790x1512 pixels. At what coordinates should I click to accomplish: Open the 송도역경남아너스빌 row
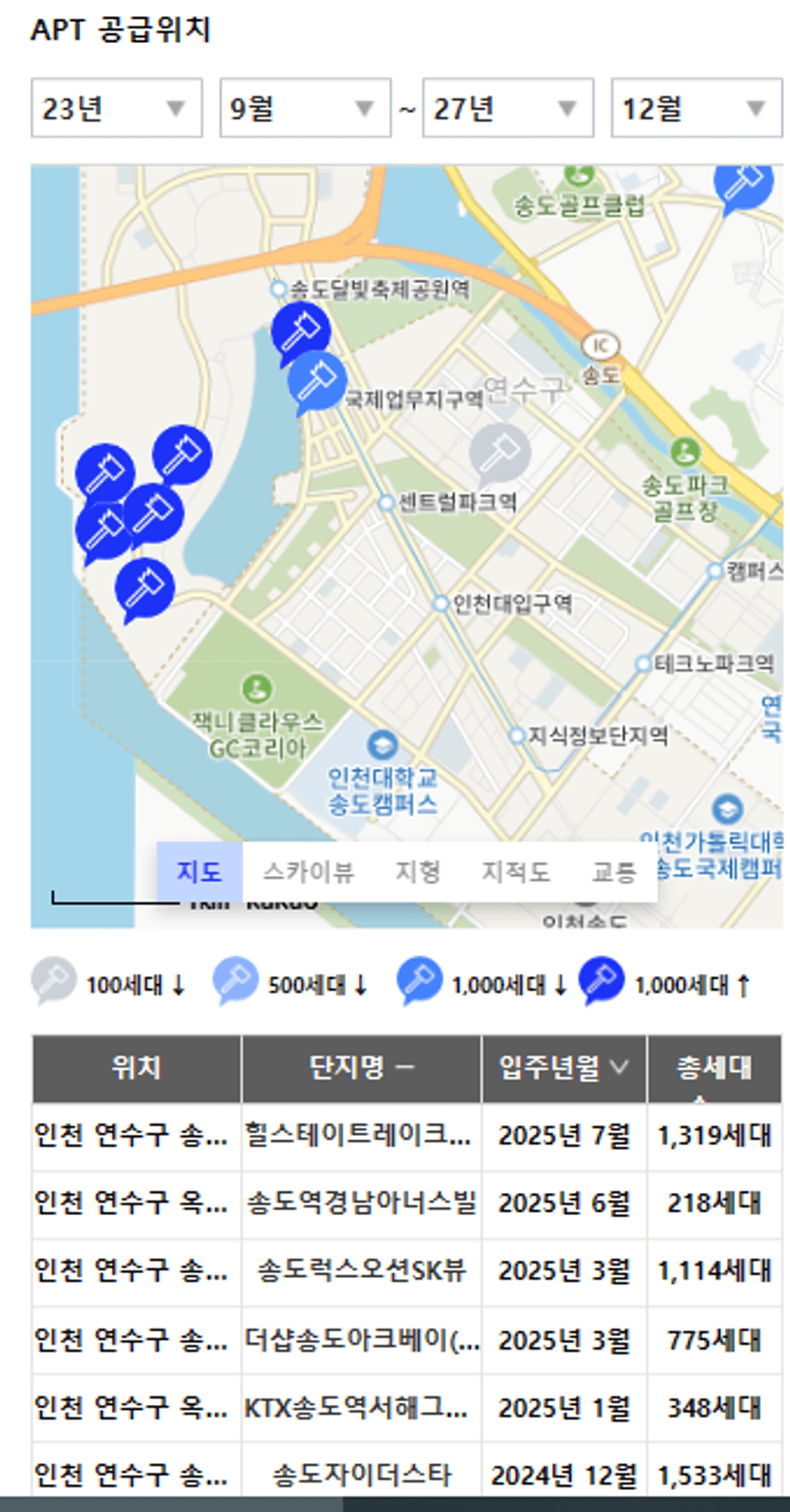407,1203
